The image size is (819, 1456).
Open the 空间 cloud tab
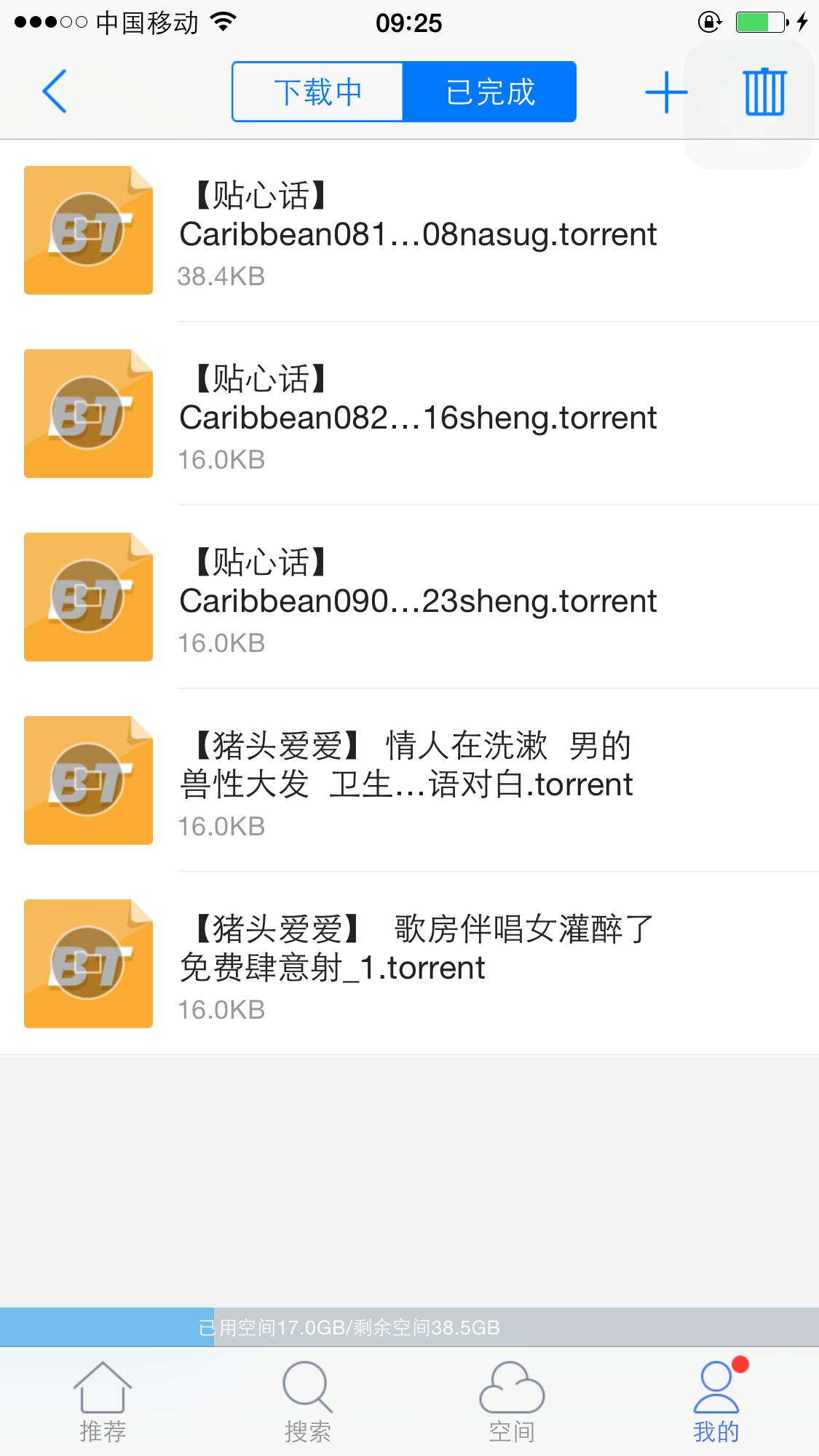[x=512, y=1402]
